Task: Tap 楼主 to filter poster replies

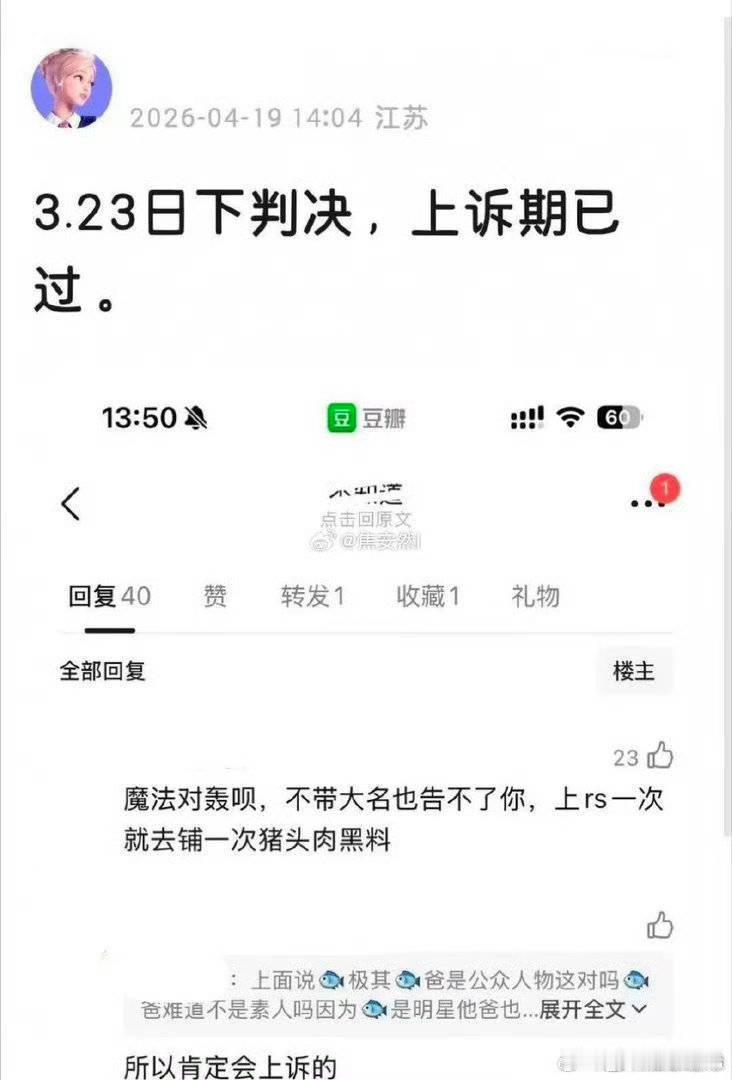Action: [x=634, y=671]
